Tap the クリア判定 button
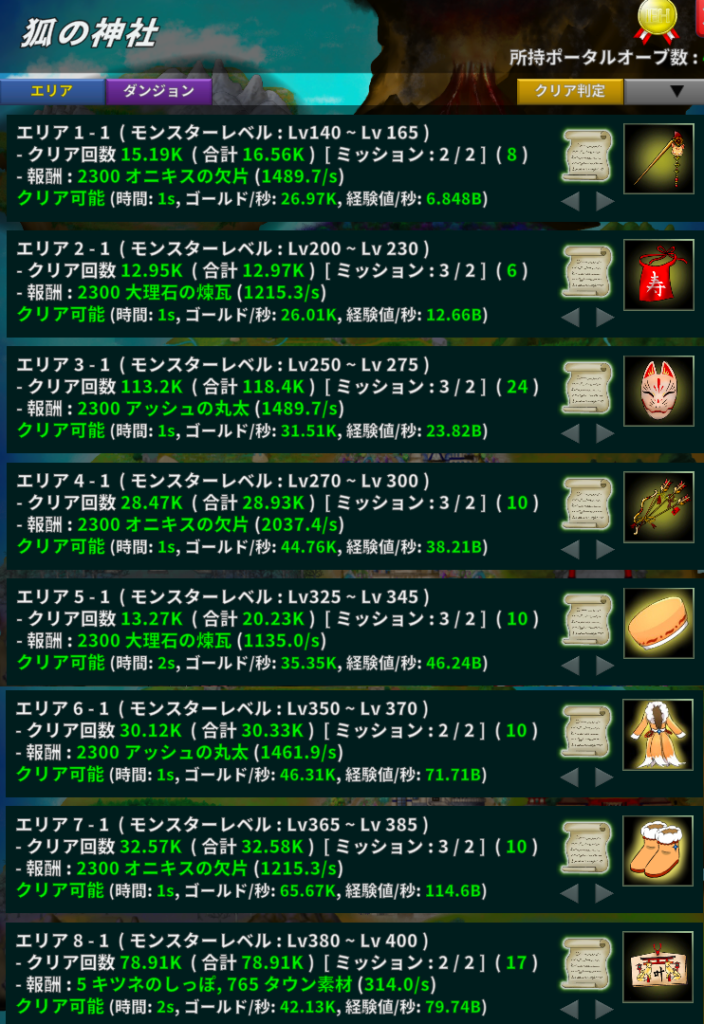704x1024 pixels. pos(569,92)
